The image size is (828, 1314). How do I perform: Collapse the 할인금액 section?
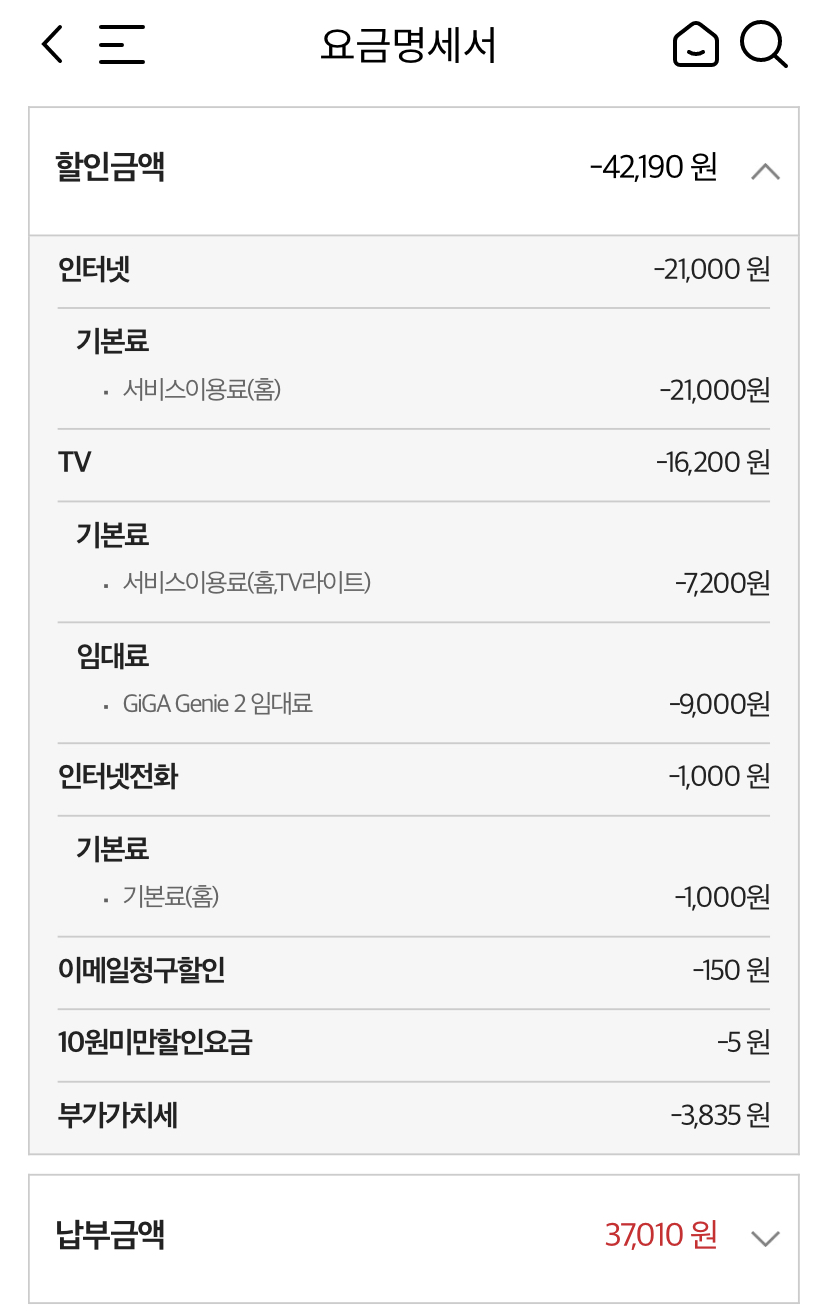pyautogui.click(x=765, y=171)
